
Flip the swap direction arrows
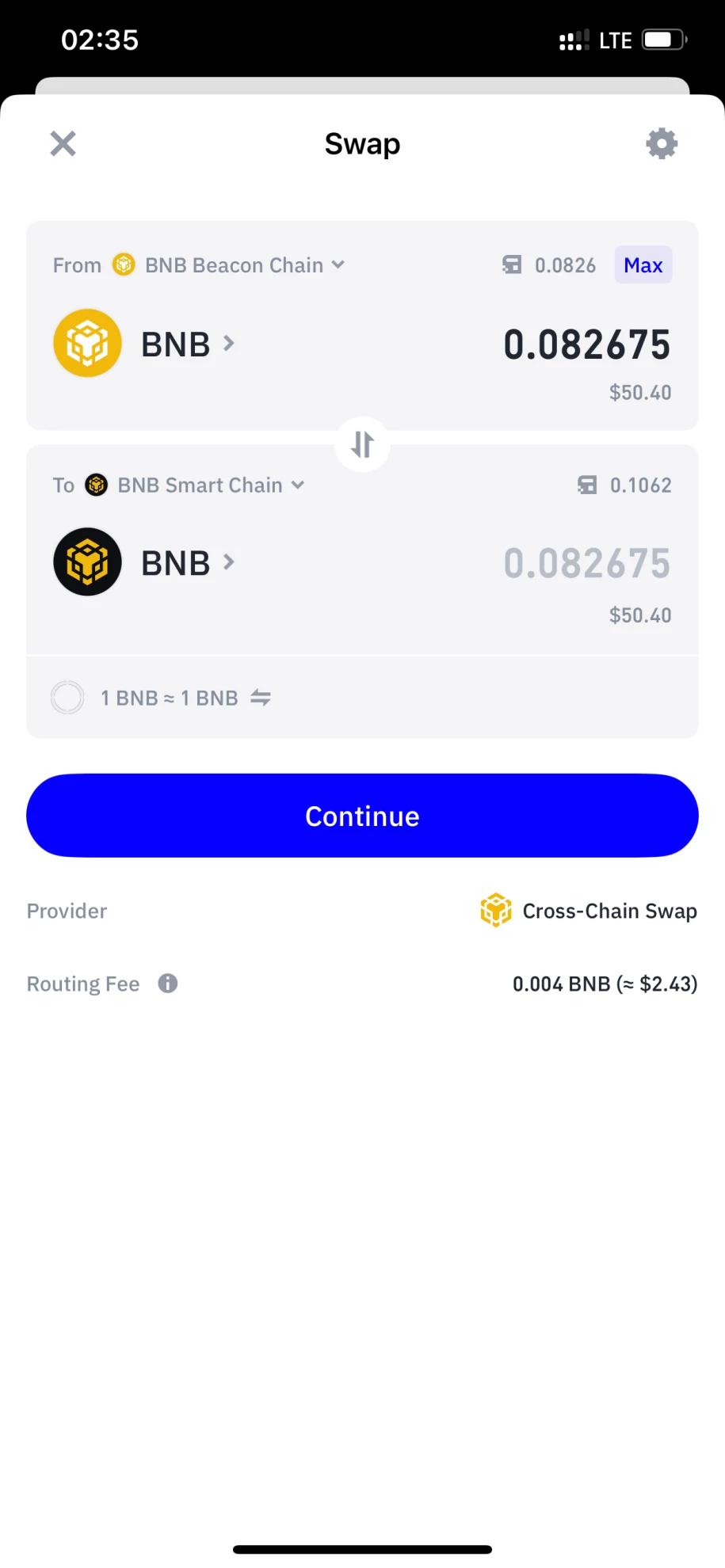pos(362,444)
